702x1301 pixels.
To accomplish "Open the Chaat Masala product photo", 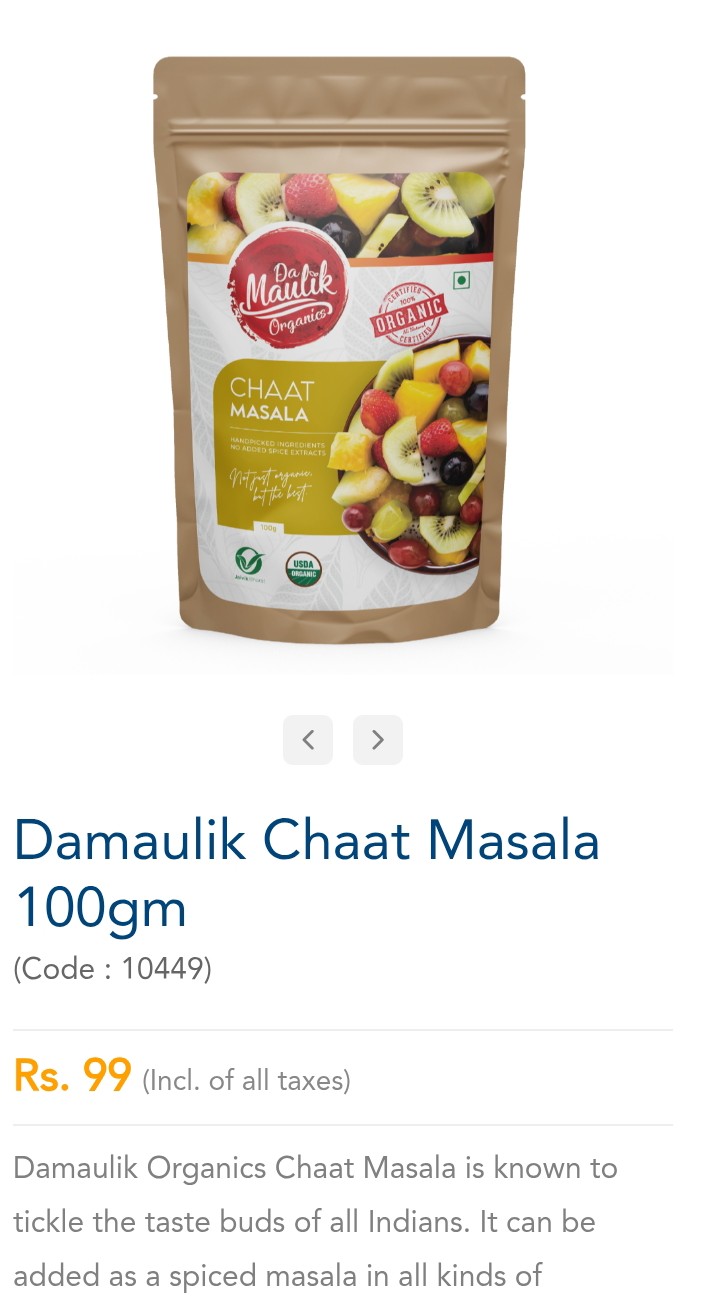I will click(x=340, y=350).
